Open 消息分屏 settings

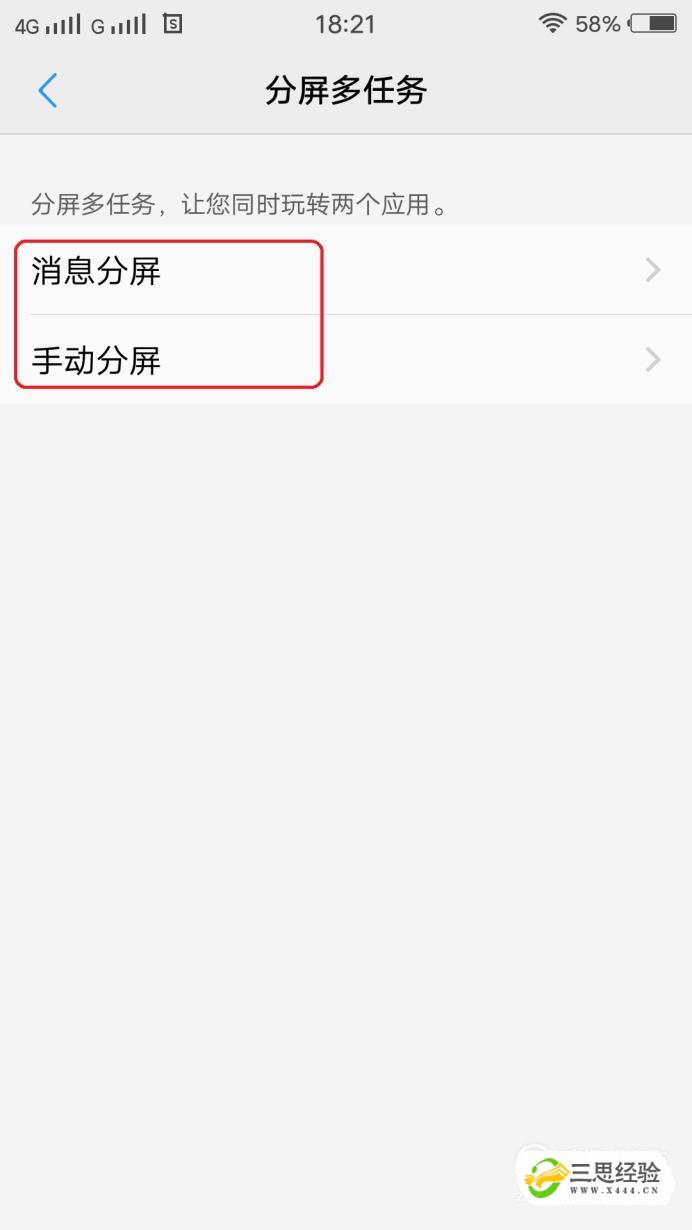346,270
